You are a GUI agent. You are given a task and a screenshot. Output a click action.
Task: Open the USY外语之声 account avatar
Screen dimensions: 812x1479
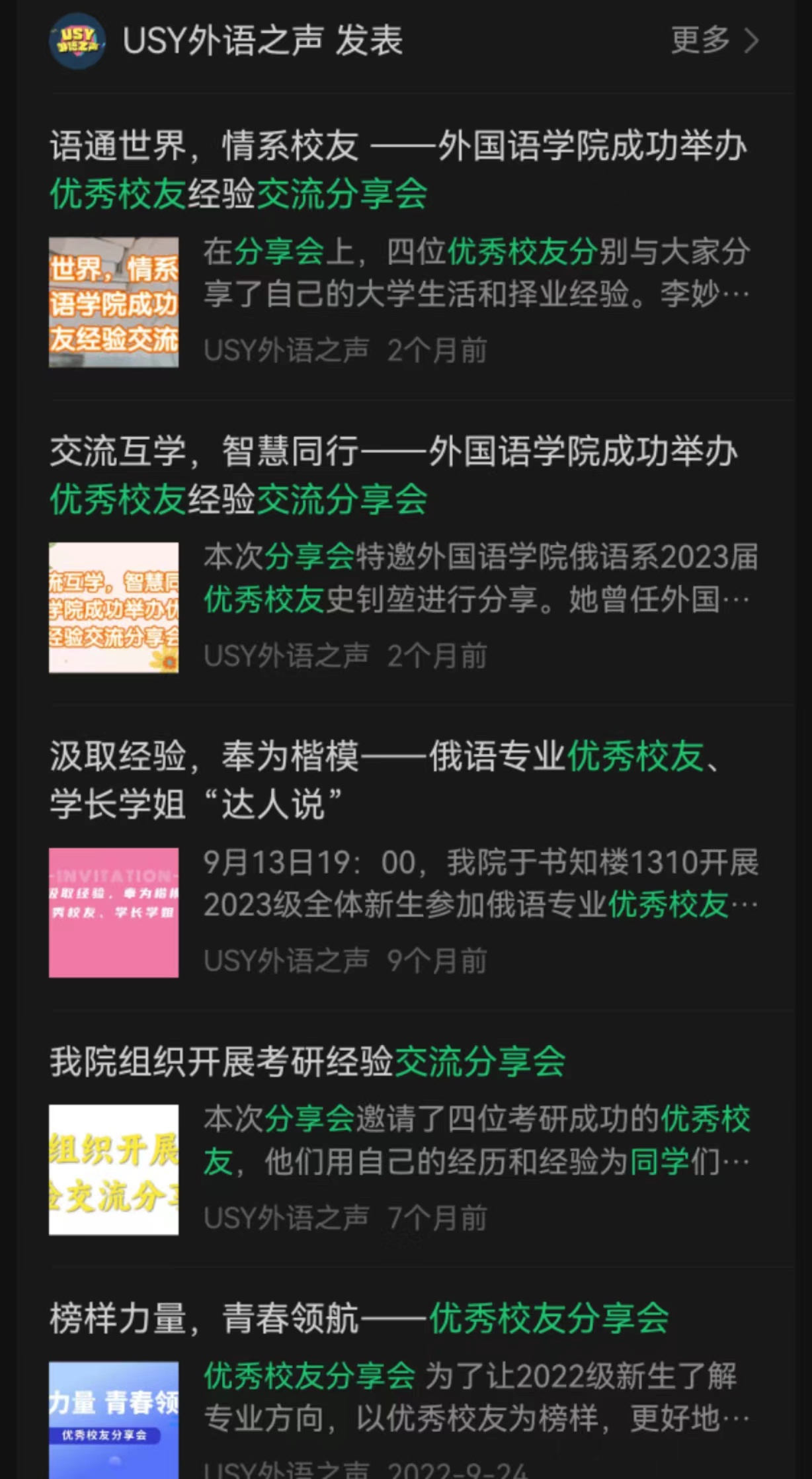(x=77, y=40)
